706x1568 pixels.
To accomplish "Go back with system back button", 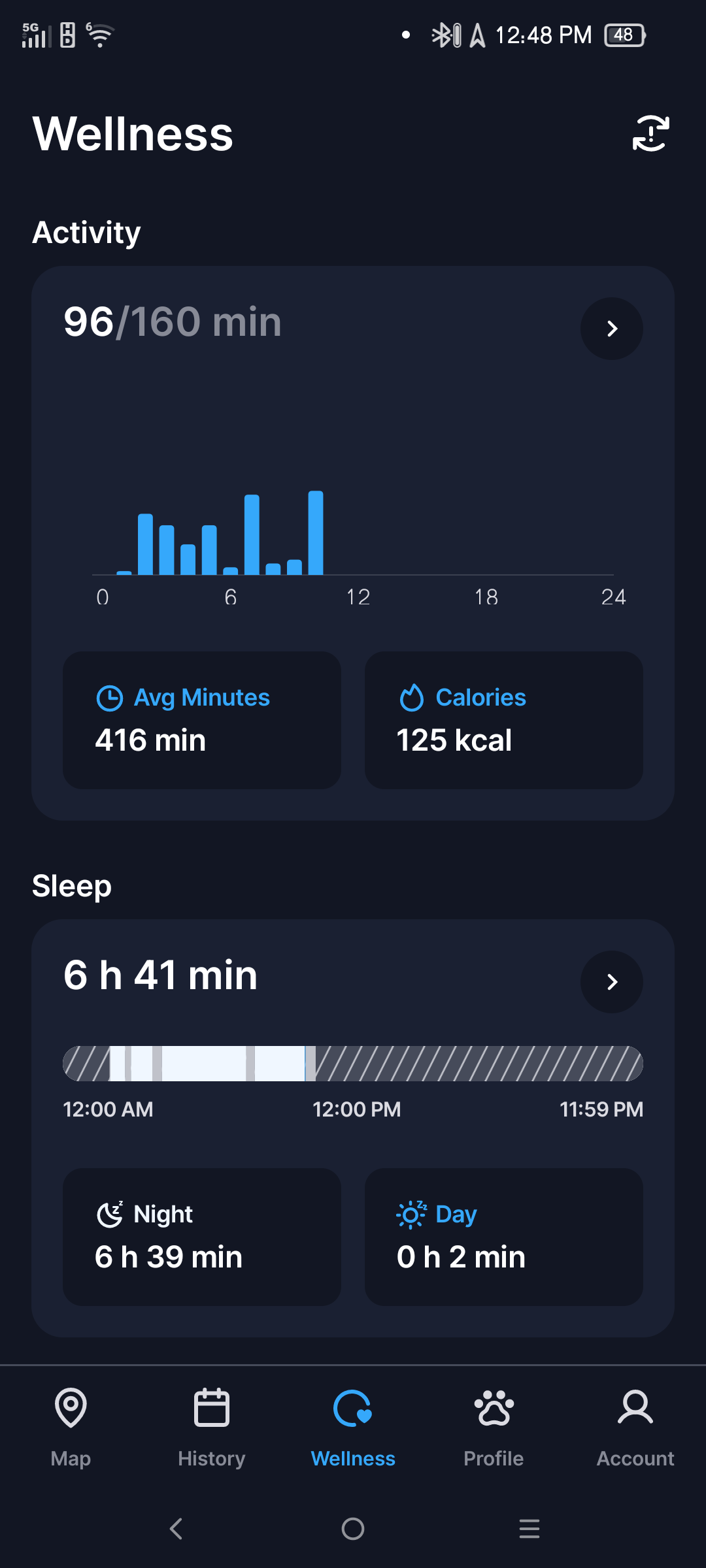I will [176, 1529].
